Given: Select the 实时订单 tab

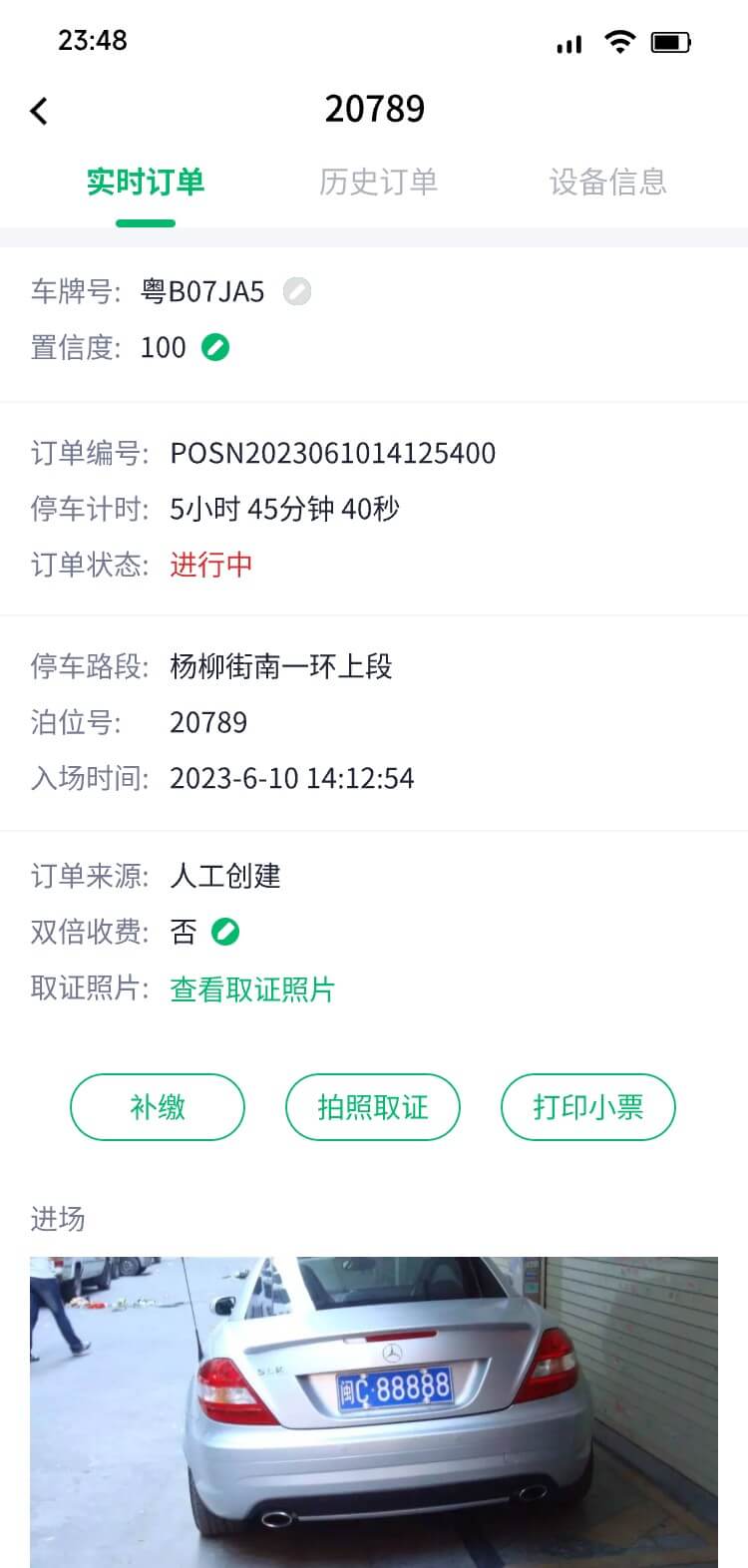Looking at the screenshot, I should pos(146,182).
